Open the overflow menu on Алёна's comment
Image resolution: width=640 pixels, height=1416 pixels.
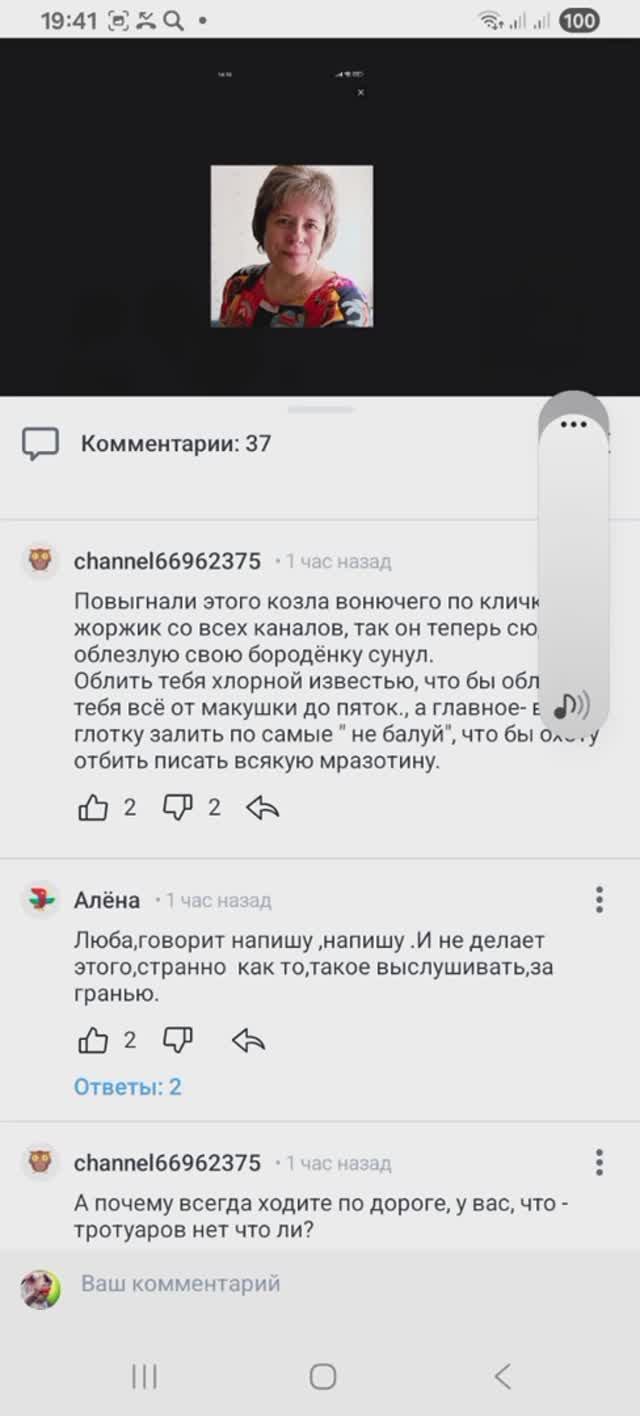pyautogui.click(x=599, y=899)
